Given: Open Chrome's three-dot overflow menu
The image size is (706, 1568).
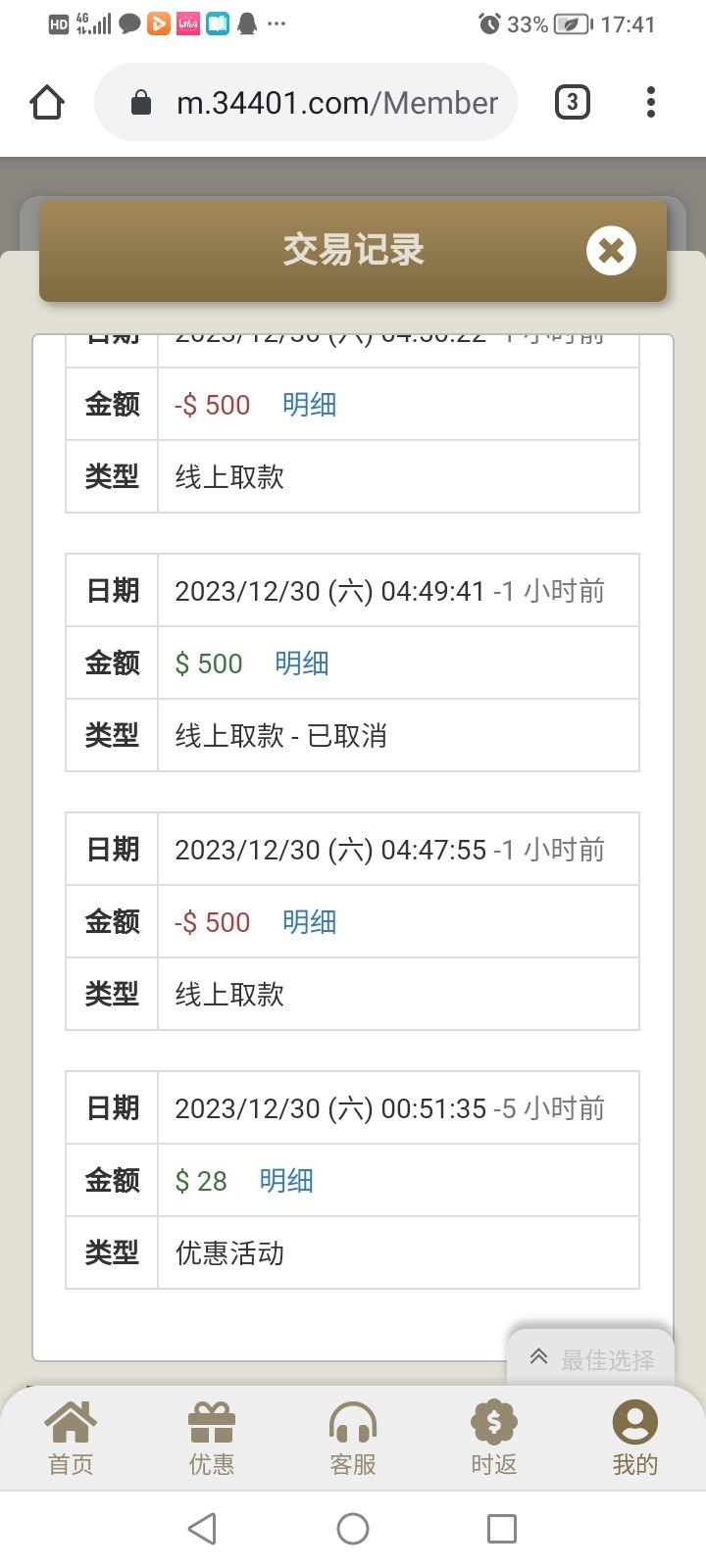Looking at the screenshot, I should 650,101.
